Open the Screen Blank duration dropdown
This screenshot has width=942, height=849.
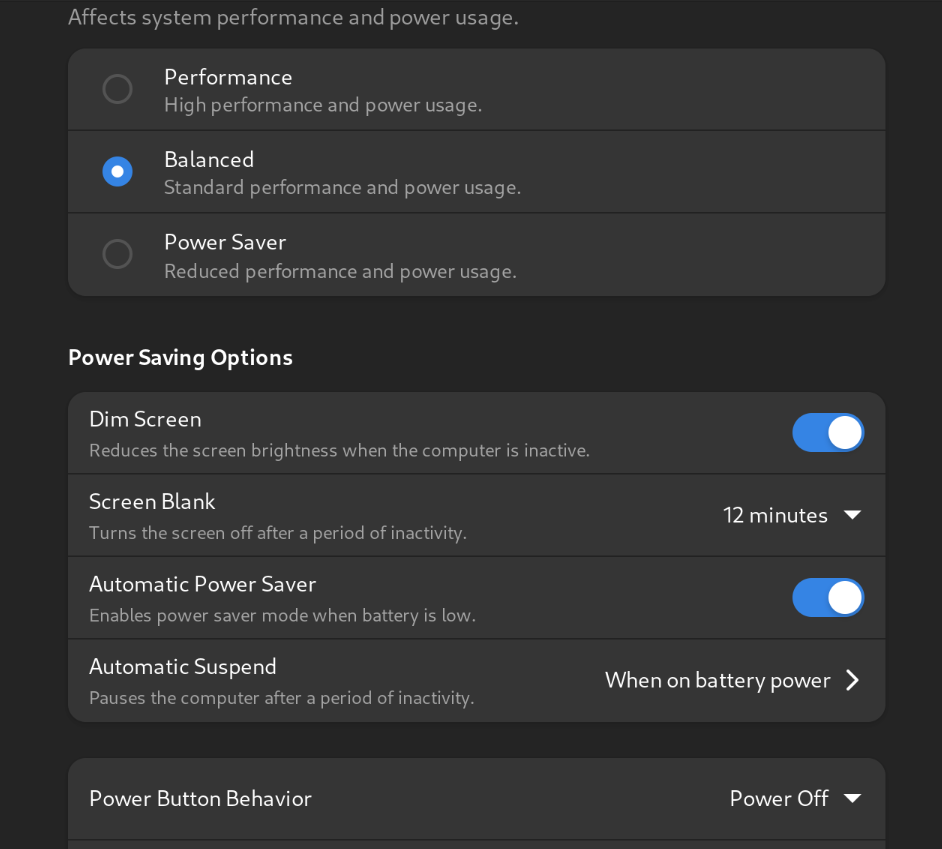coord(791,515)
